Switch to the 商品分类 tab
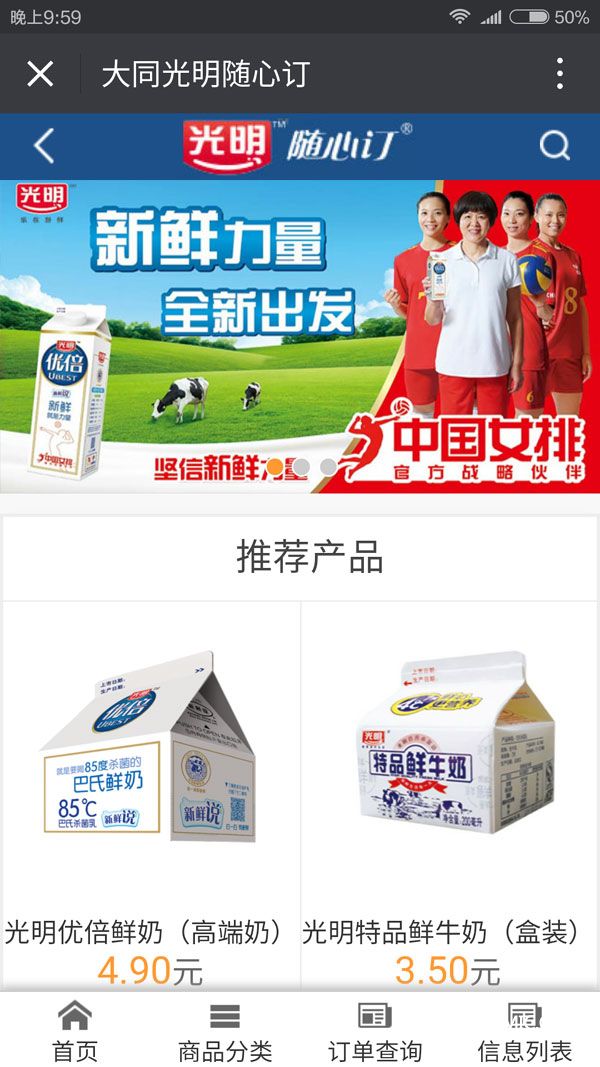The width and height of the screenshot is (600, 1067). pyautogui.click(x=225, y=1030)
